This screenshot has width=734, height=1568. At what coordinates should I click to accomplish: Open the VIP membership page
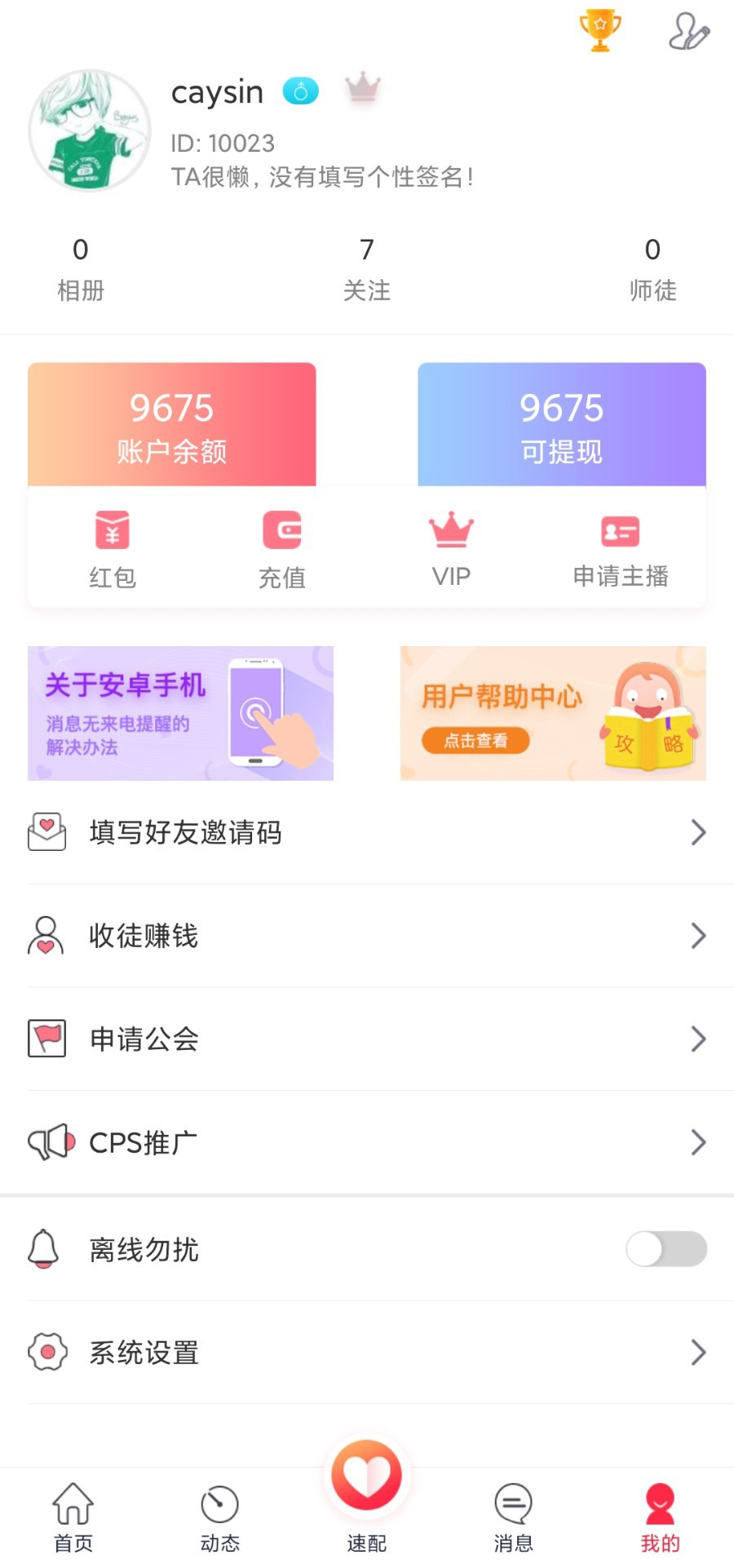[x=451, y=548]
